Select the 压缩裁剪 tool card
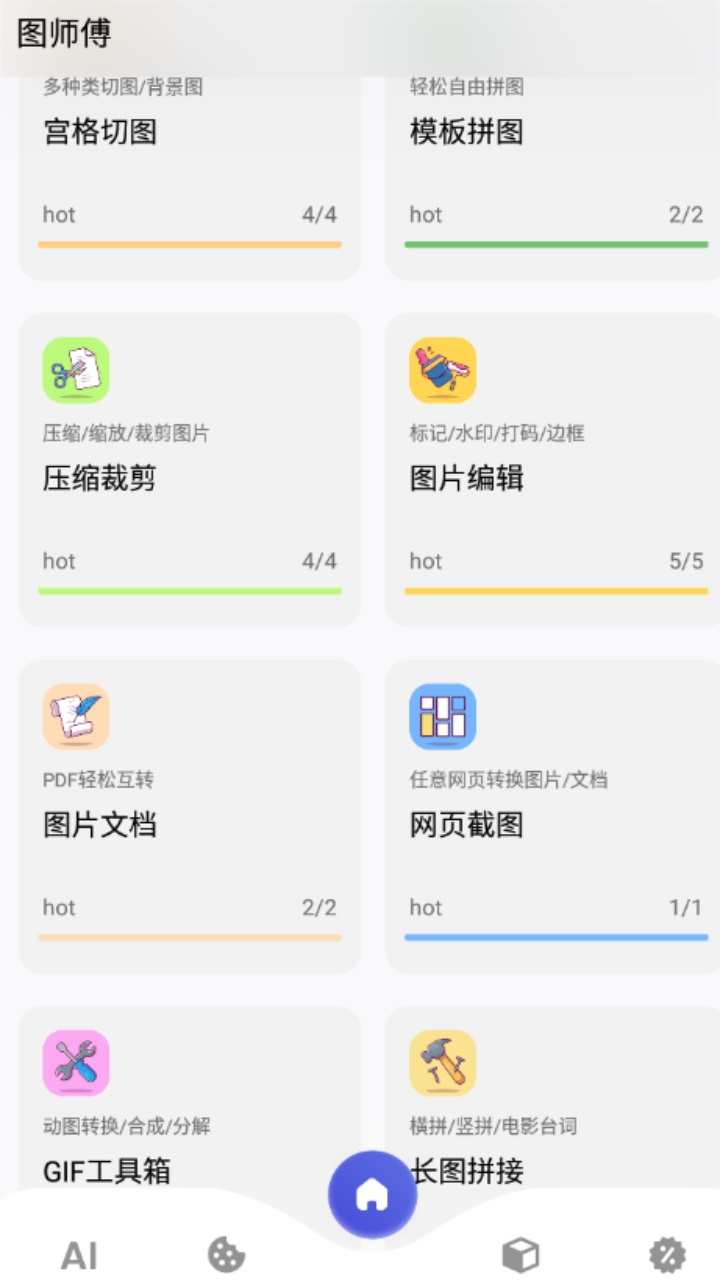This screenshot has height=1280, width=720. point(189,470)
